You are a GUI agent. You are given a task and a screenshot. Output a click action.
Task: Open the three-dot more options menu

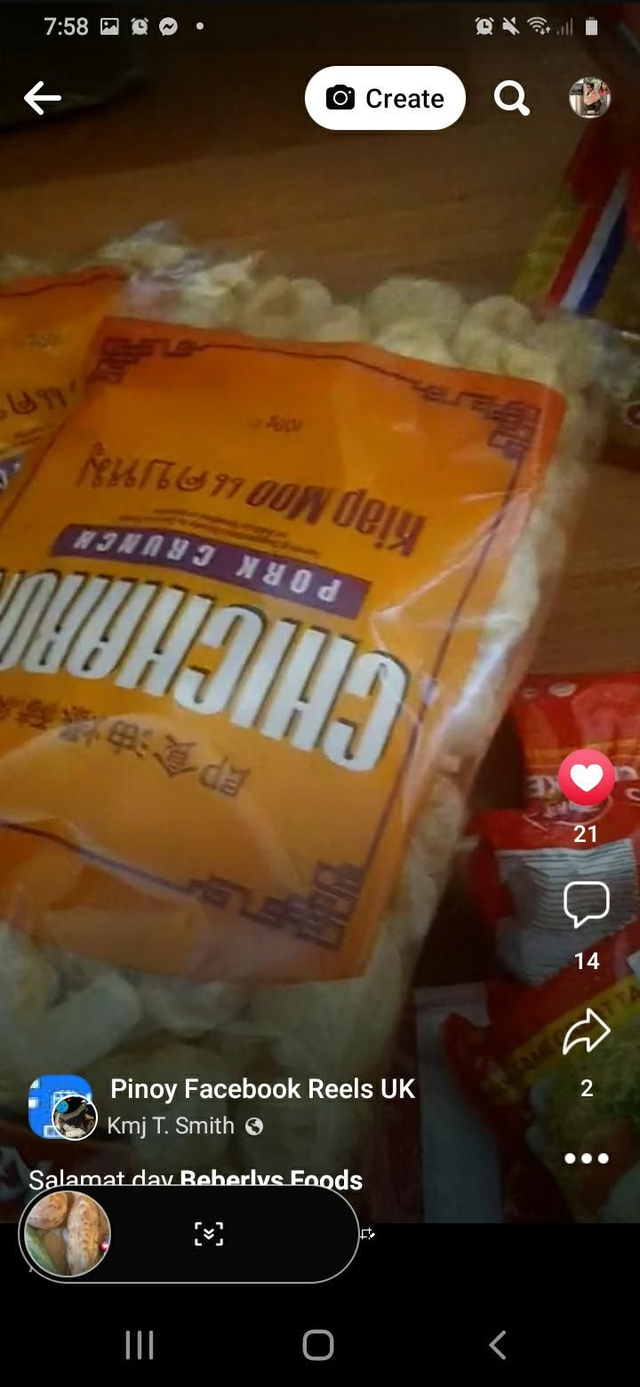(x=586, y=1158)
